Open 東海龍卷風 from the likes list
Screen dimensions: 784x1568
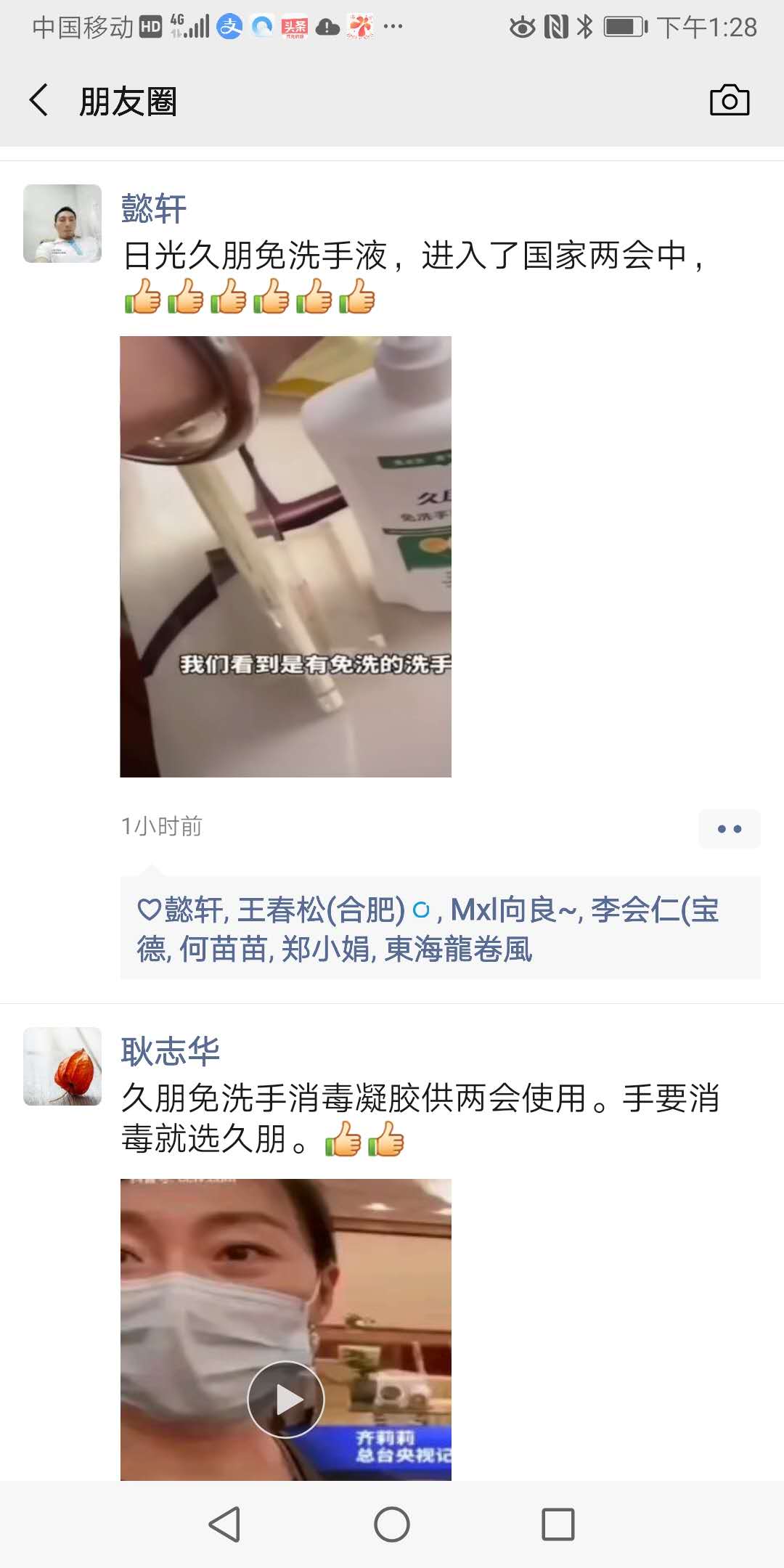[x=458, y=949]
